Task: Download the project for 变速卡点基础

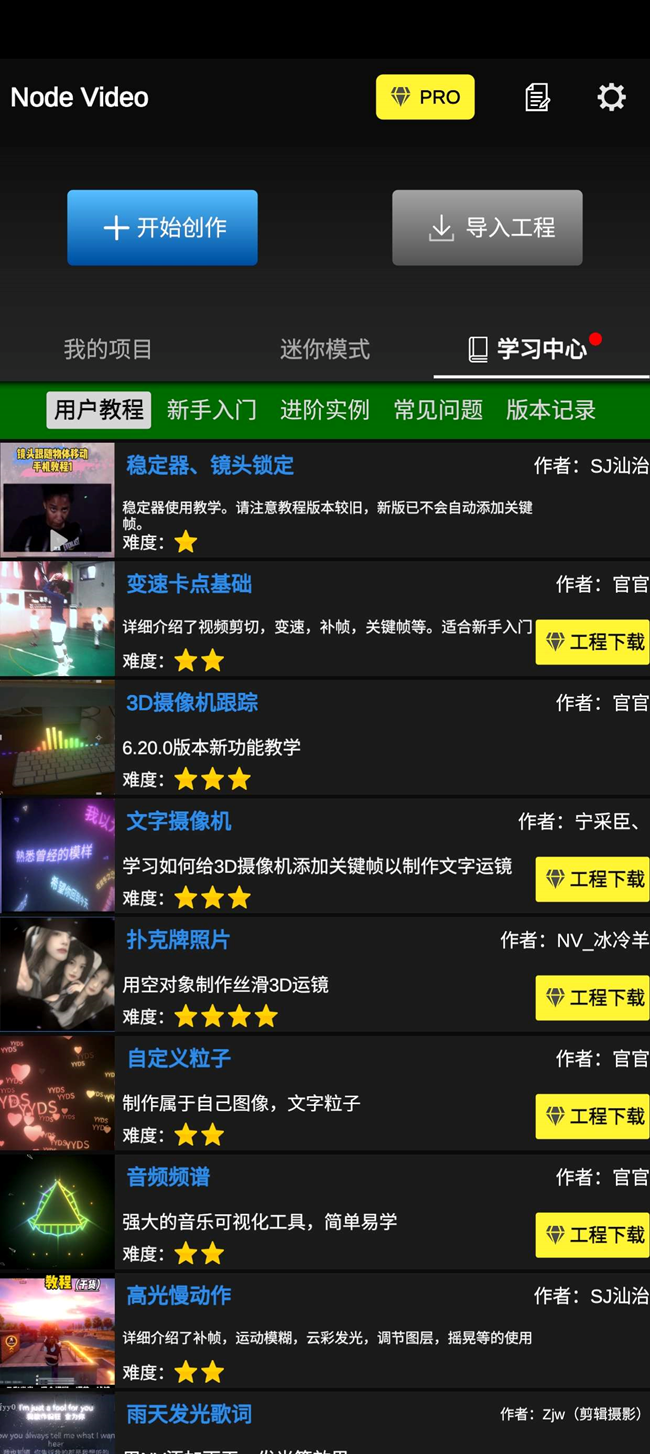Action: pos(592,642)
